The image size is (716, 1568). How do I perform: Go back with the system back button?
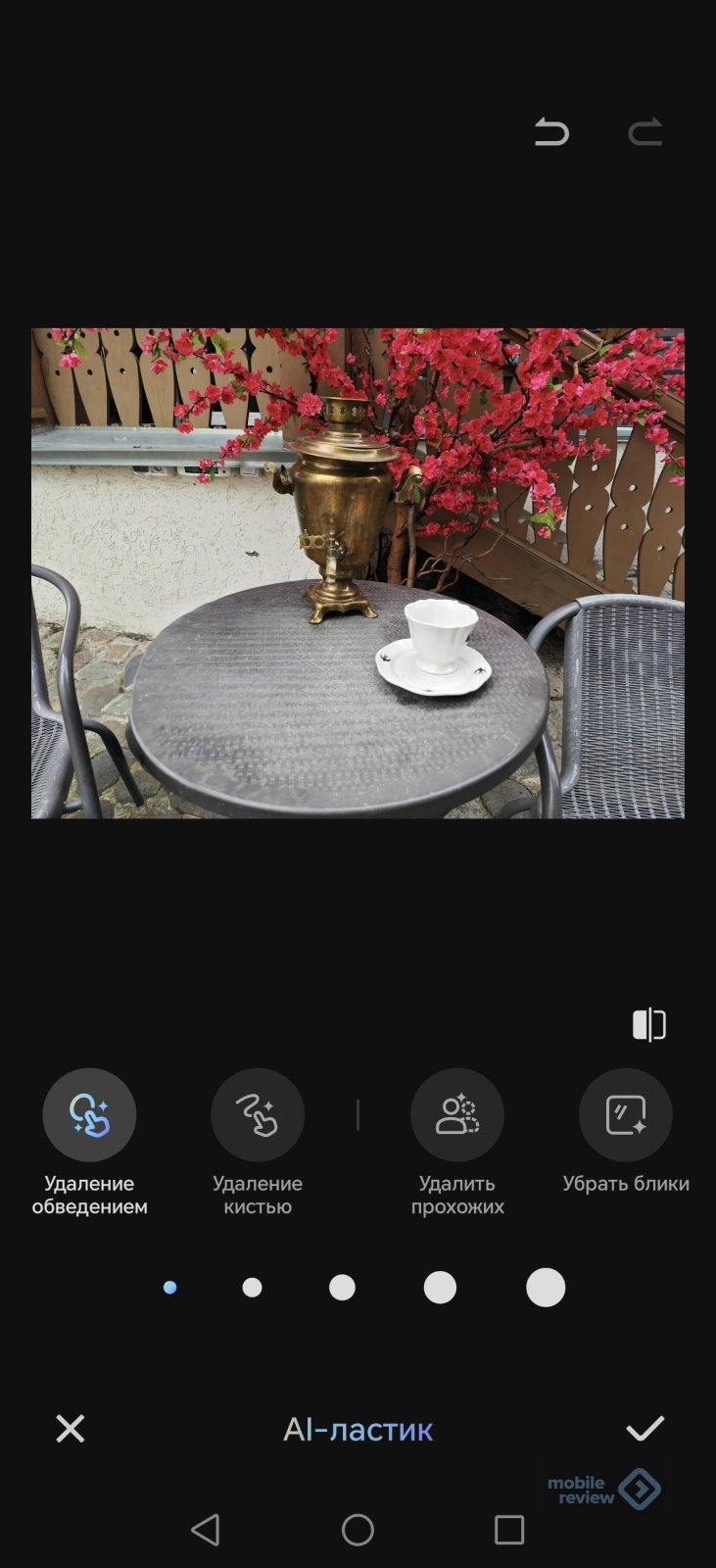click(206, 1530)
